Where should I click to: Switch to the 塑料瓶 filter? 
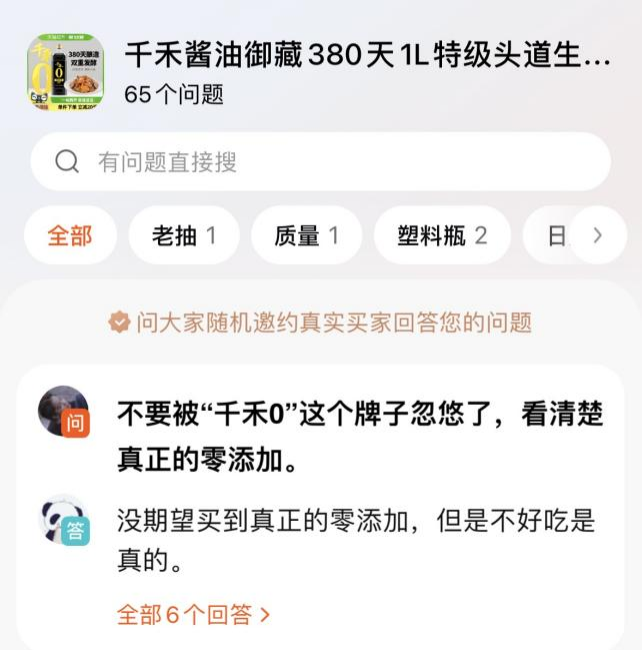pos(441,236)
